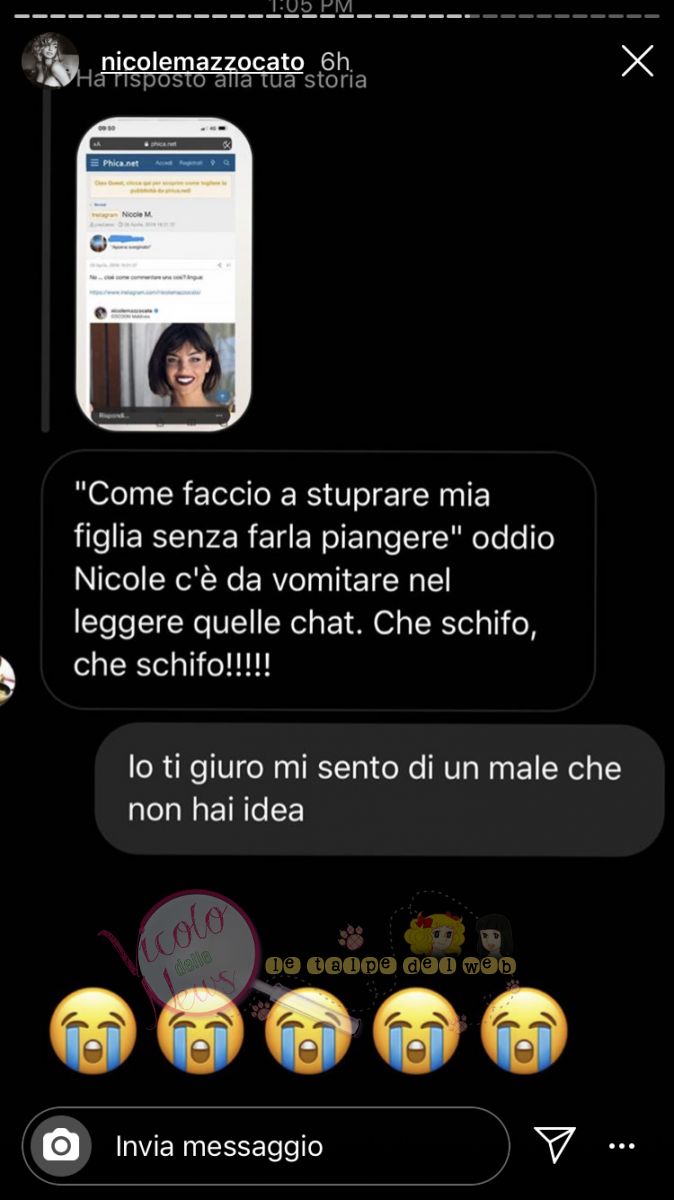Close the story viewer
674x1200 pixels.
point(637,62)
